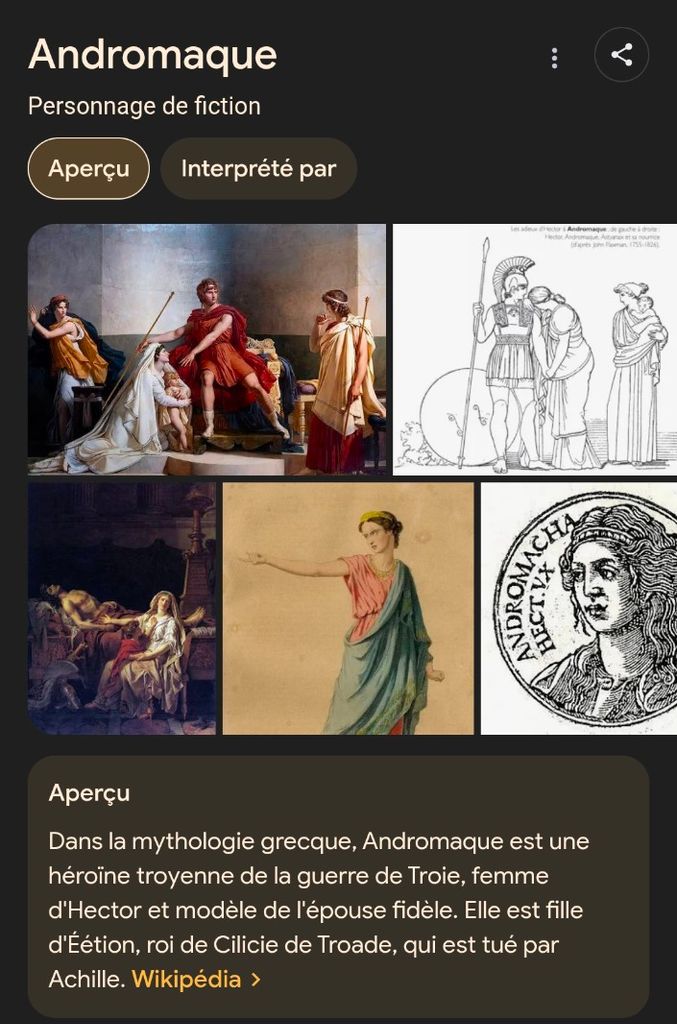
Task: Select the Aperçu chip
Action: click(x=89, y=168)
